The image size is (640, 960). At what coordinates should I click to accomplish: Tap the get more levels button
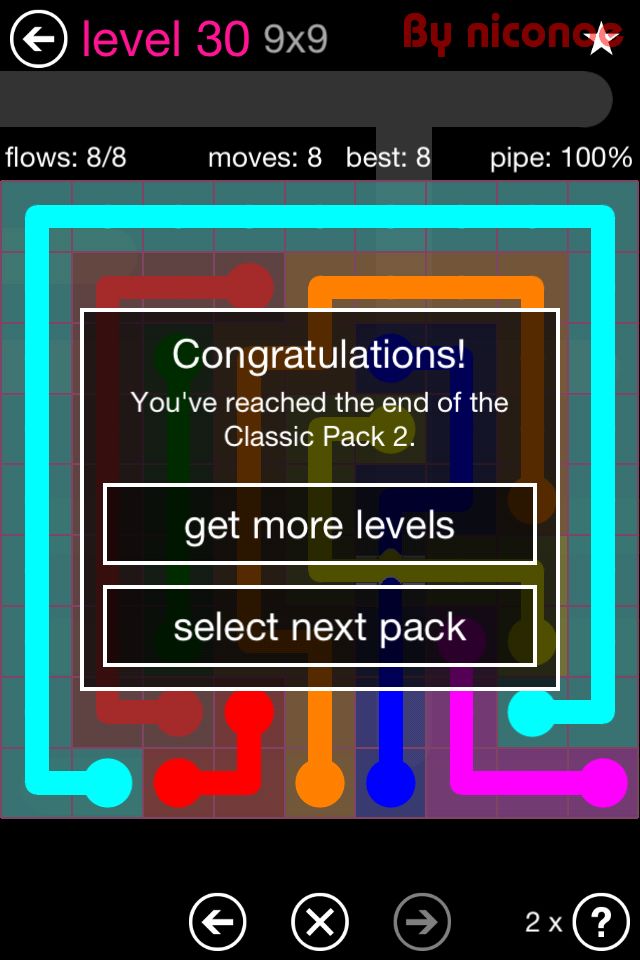(320, 525)
